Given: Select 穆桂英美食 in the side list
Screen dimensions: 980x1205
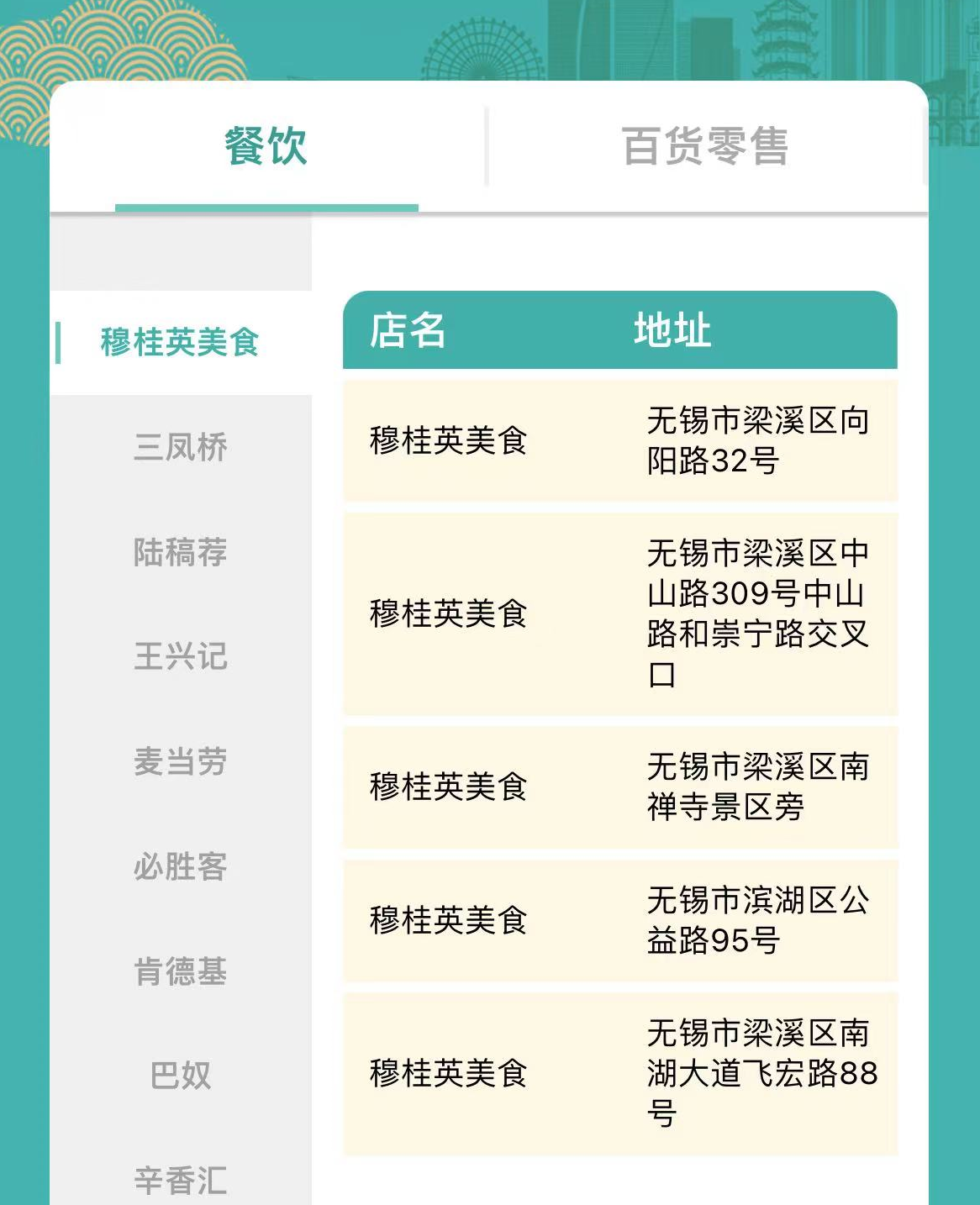Looking at the screenshot, I should [180, 343].
